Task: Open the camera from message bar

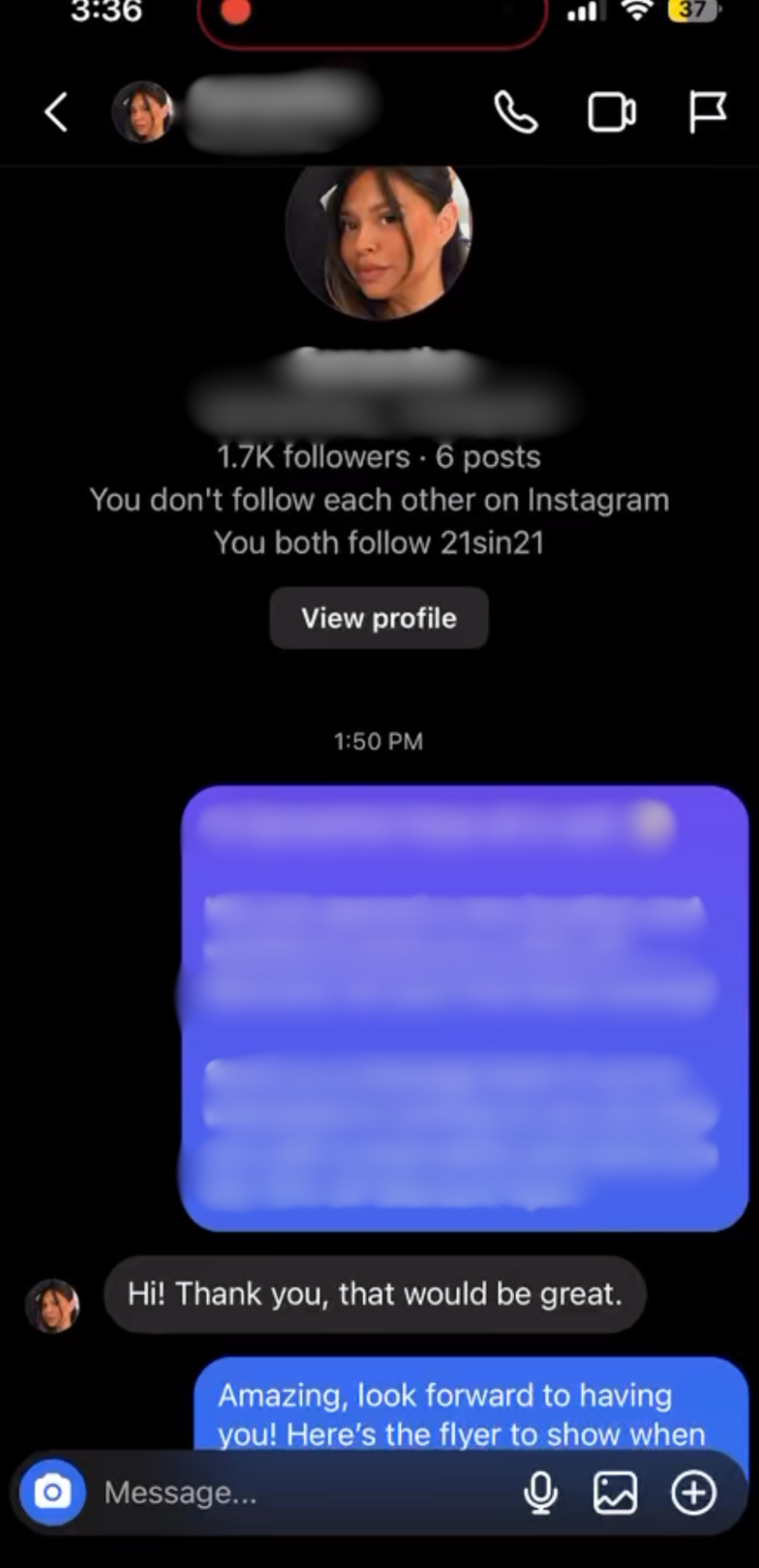Action: [x=52, y=1492]
